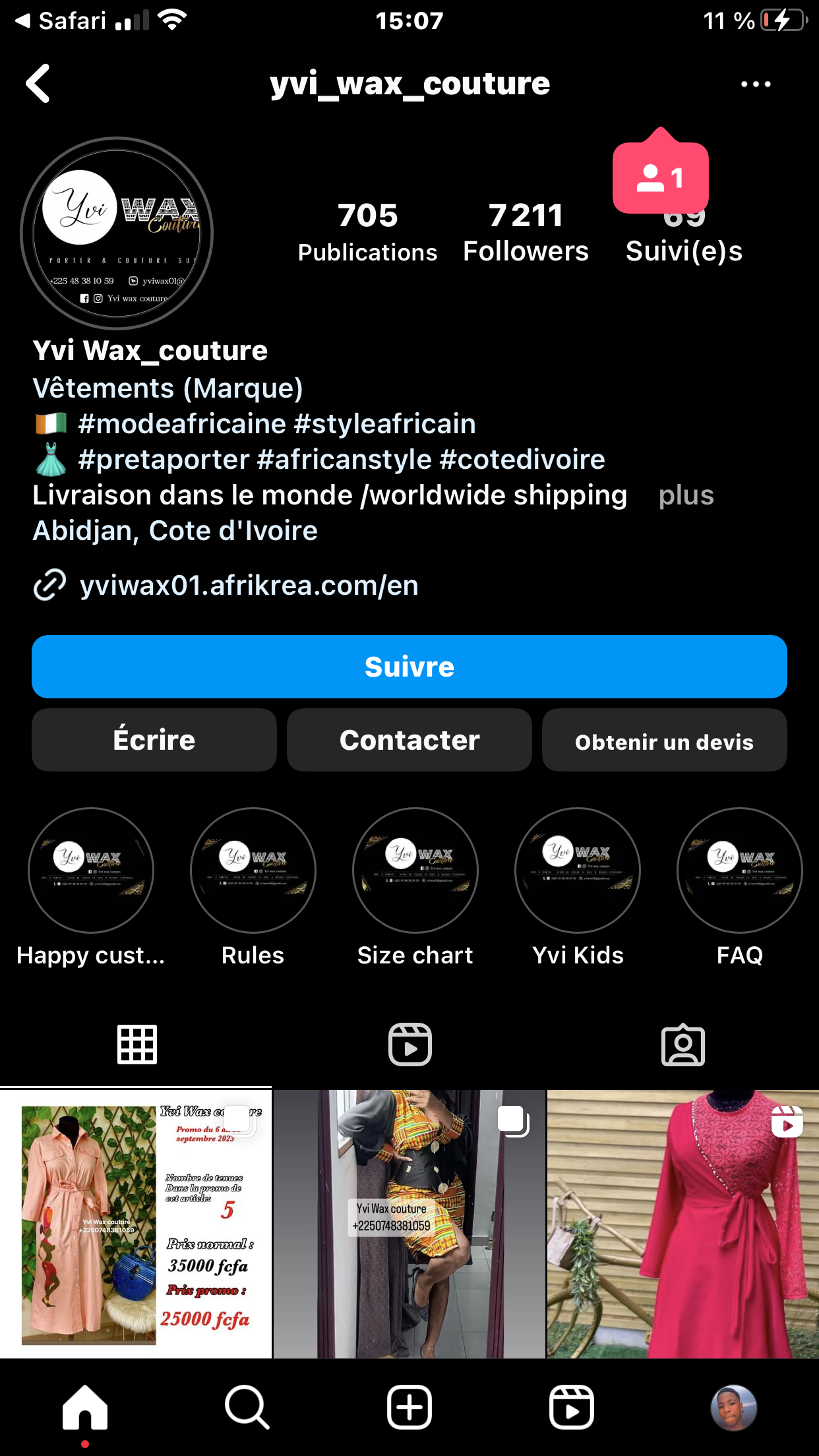Open the Happy cust... story highlight

pos(91,870)
